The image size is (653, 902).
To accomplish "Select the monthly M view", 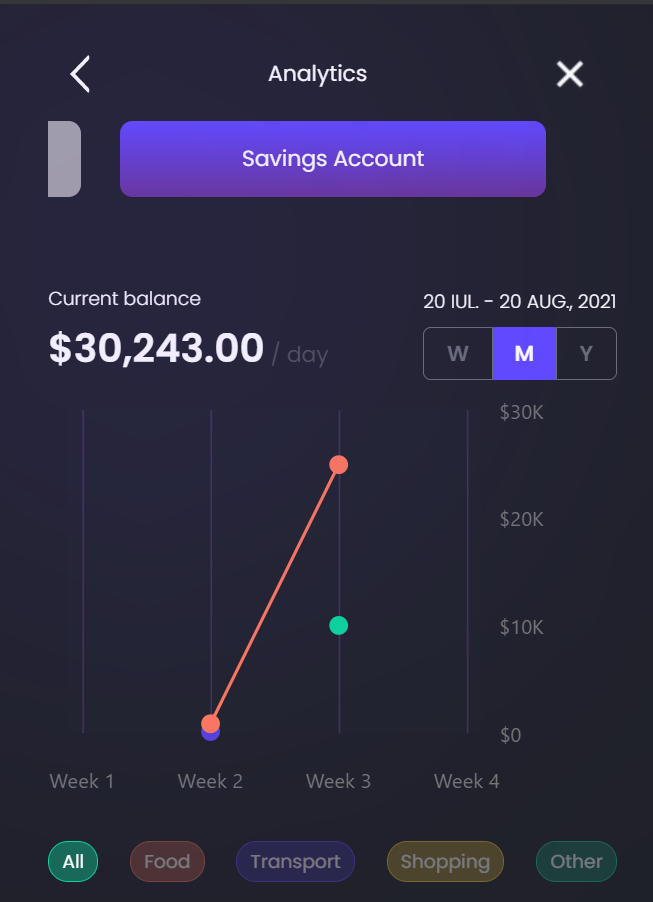I will pos(524,354).
